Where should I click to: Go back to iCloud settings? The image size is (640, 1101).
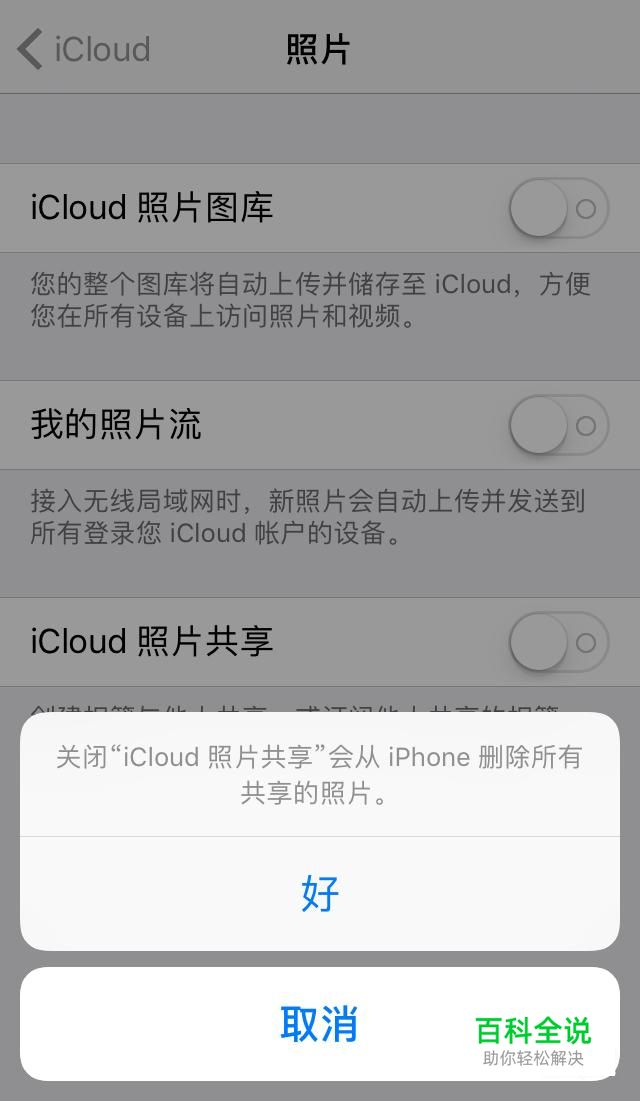coord(84,49)
